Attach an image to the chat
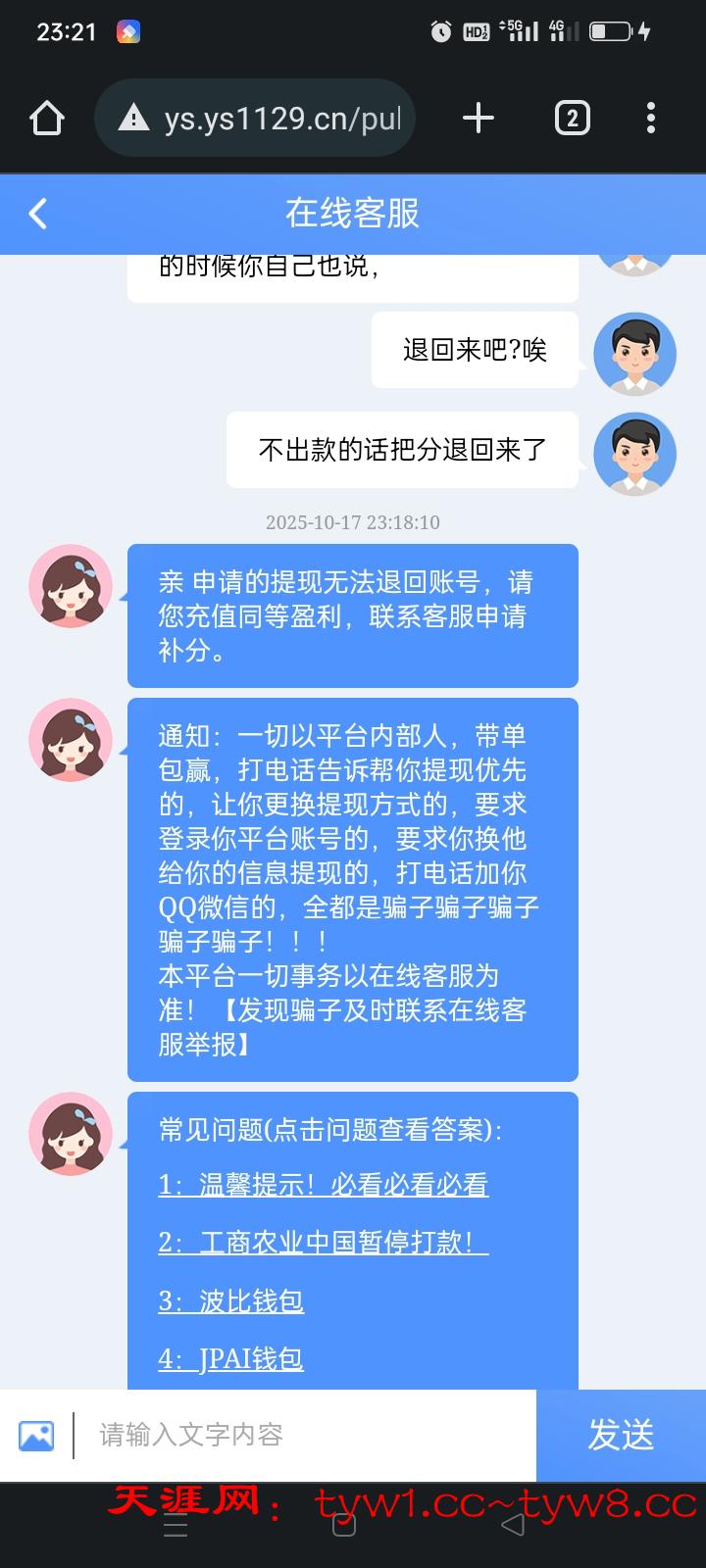This screenshot has width=706, height=1568. click(x=36, y=1436)
